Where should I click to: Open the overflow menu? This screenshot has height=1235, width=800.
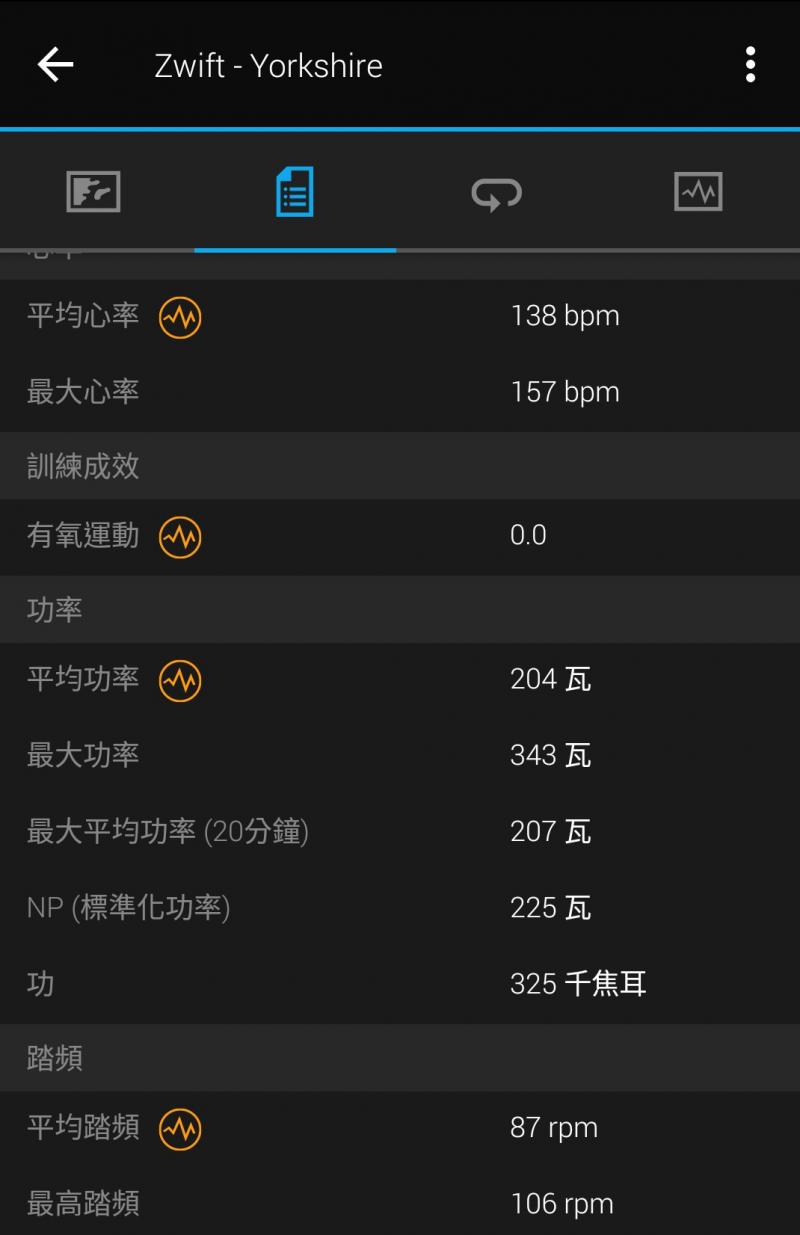pyautogui.click(x=750, y=65)
